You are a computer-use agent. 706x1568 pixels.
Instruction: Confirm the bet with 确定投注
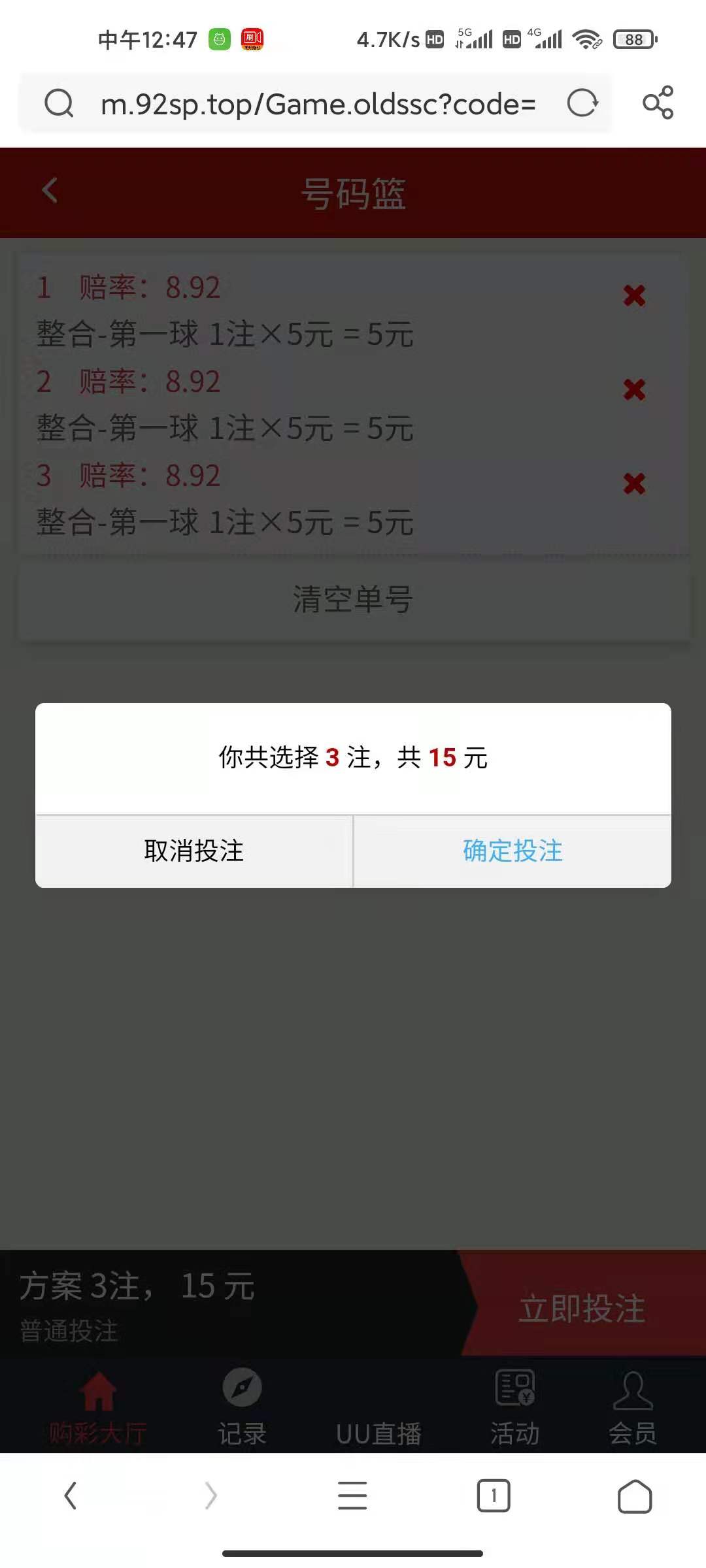[513, 851]
